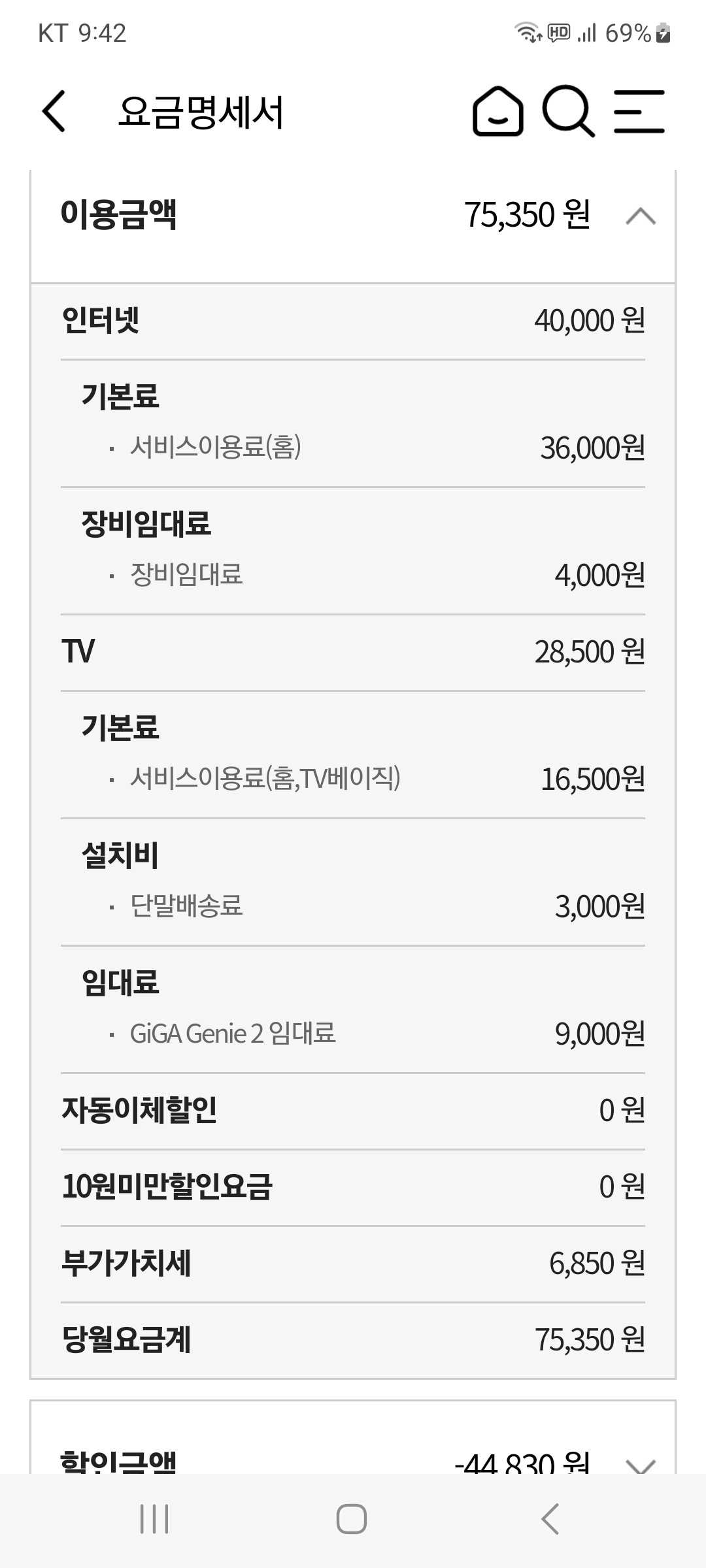Screen dimensions: 706x1568
Task: Expand the 할인금액 section
Action: tap(641, 1465)
